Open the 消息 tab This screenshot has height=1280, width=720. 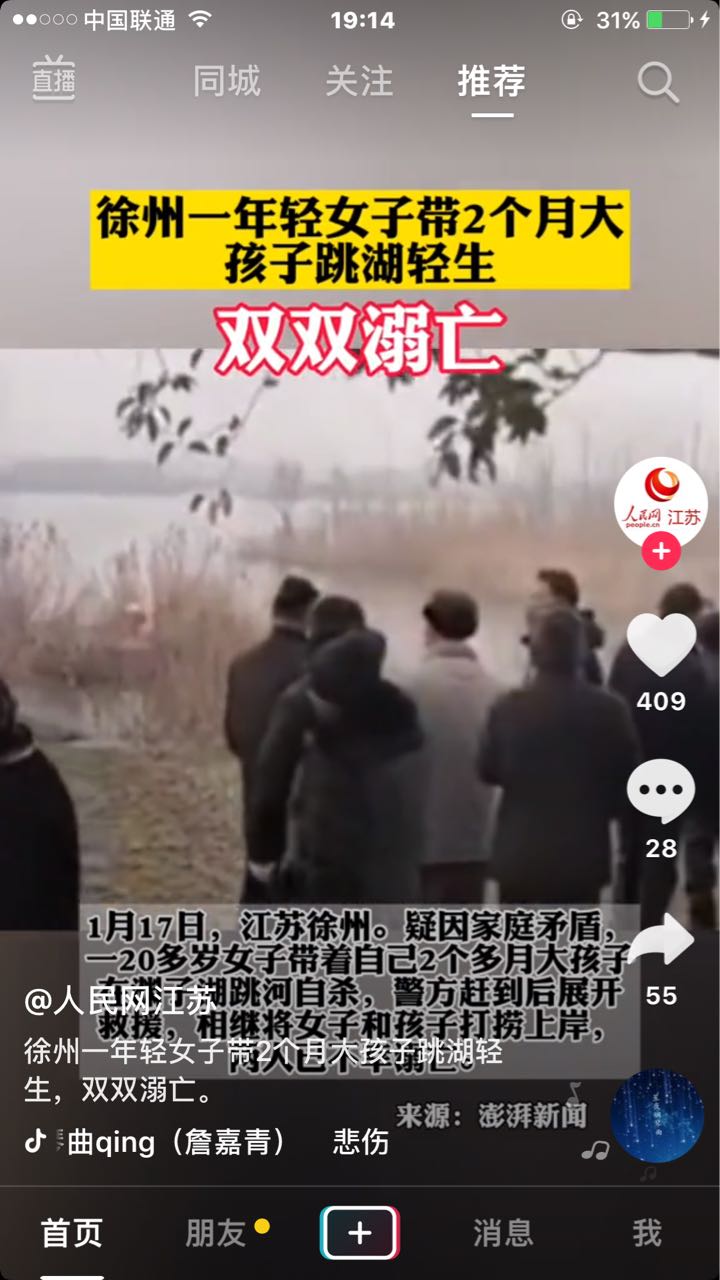[503, 1233]
